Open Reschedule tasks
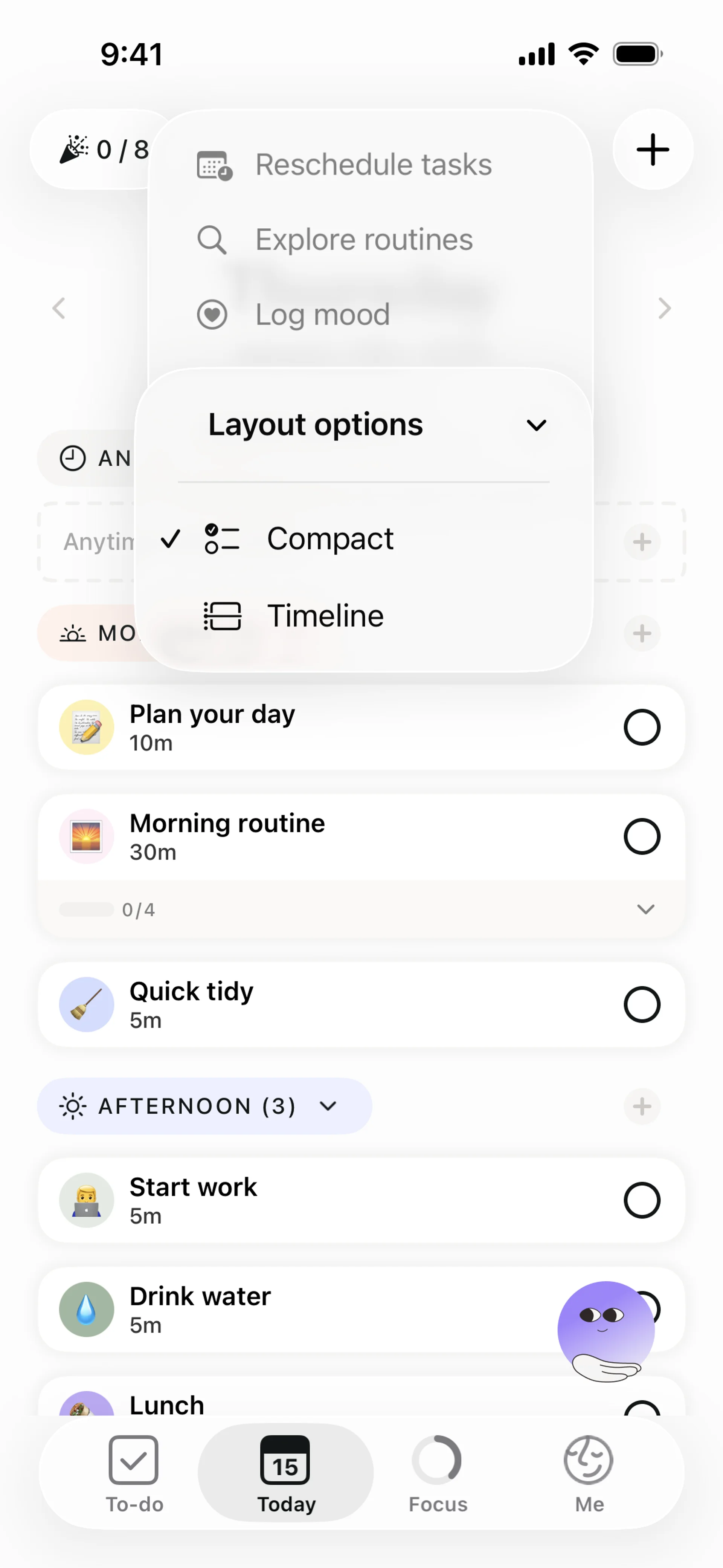 click(372, 165)
